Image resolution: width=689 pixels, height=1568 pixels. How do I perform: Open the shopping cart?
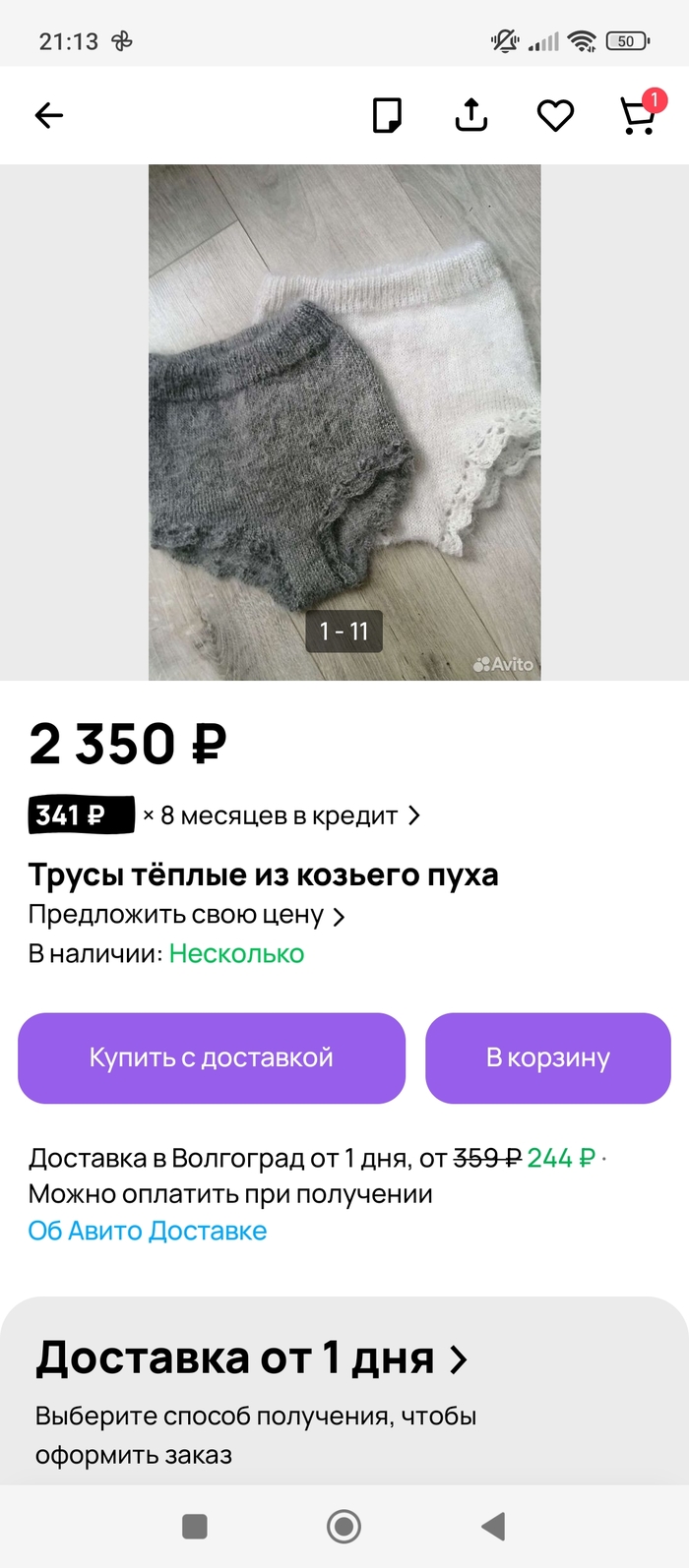[639, 115]
